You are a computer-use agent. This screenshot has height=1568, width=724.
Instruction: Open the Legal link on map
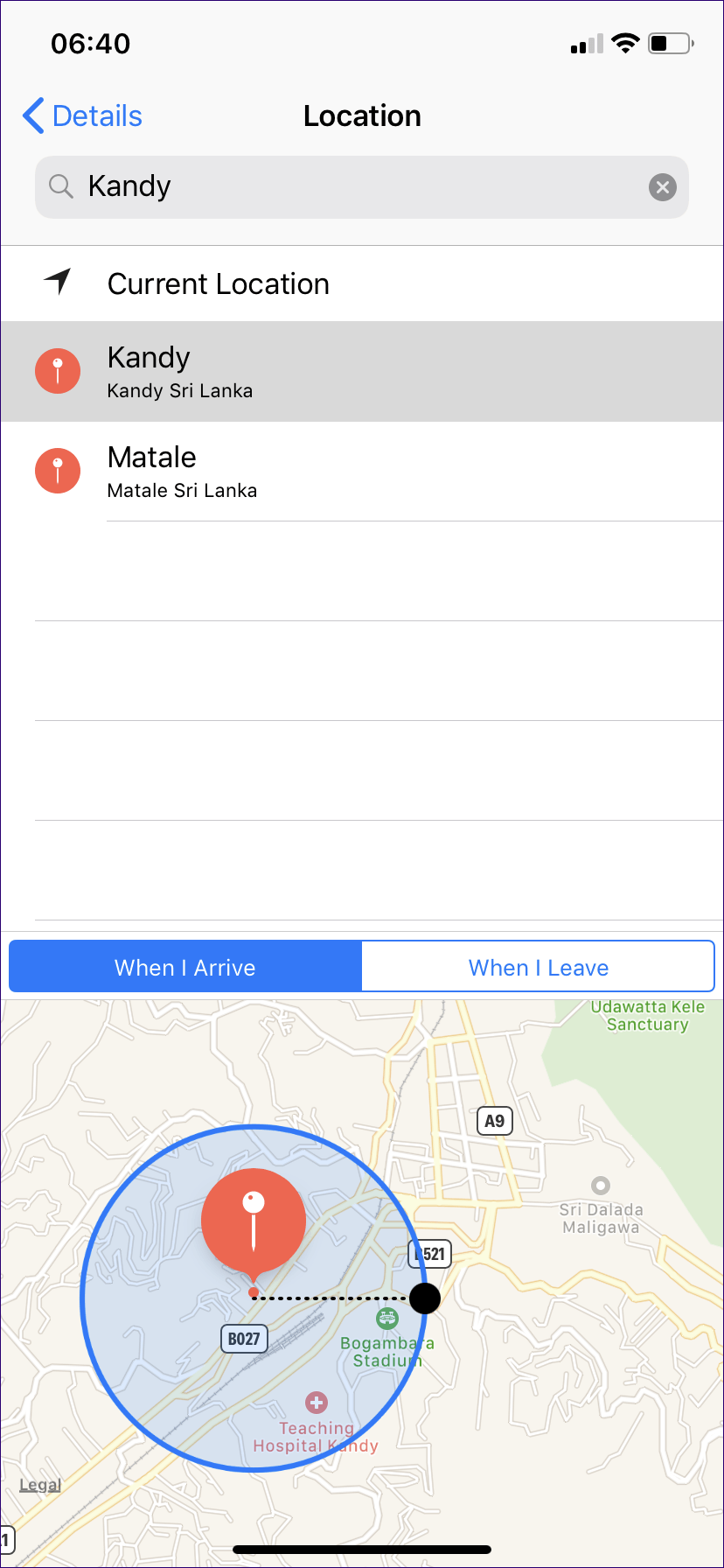pyautogui.click(x=40, y=1485)
